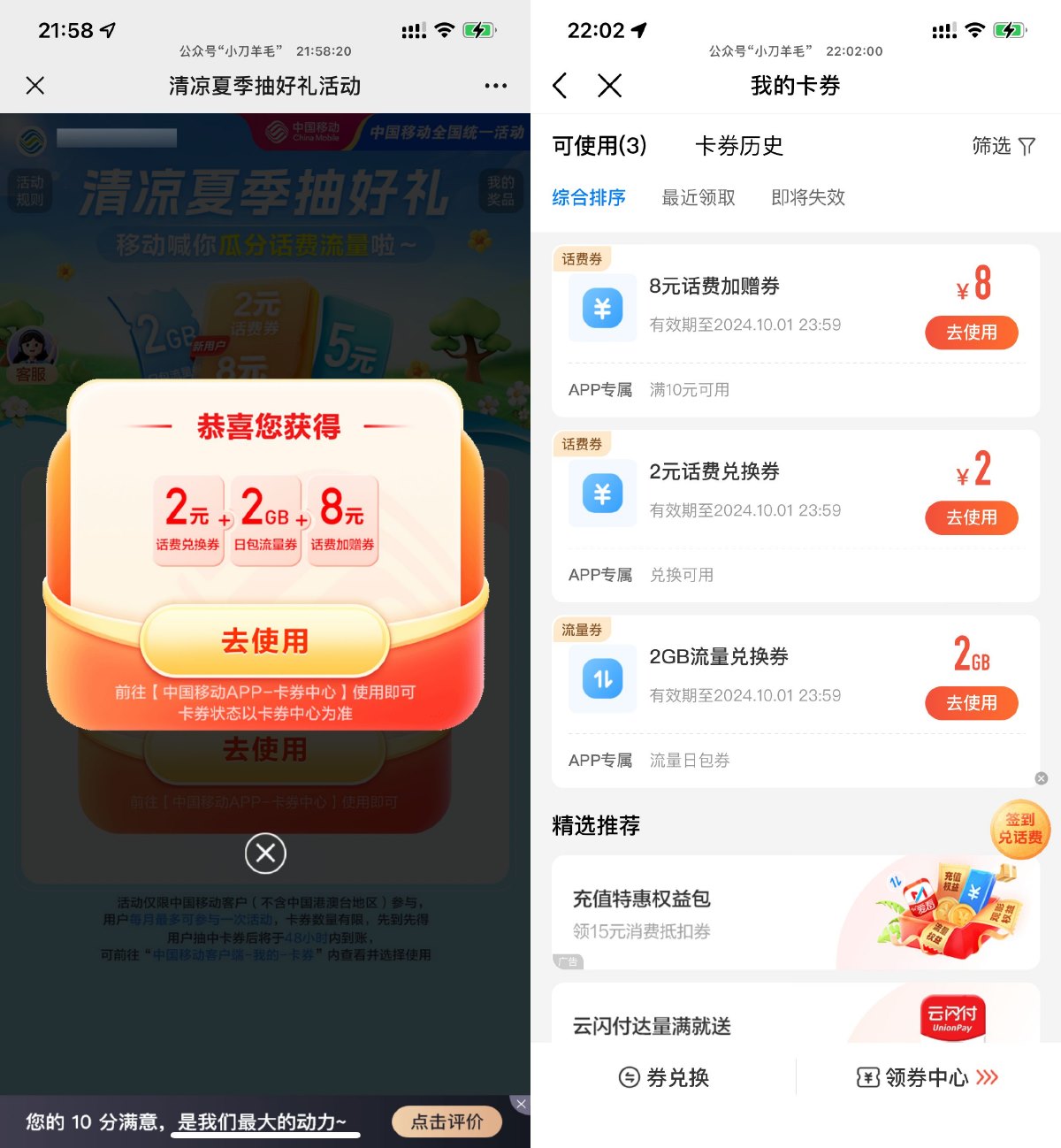Open 云闪付达量满就送 card
This screenshot has height=1148, width=1061.
coord(794,1017)
